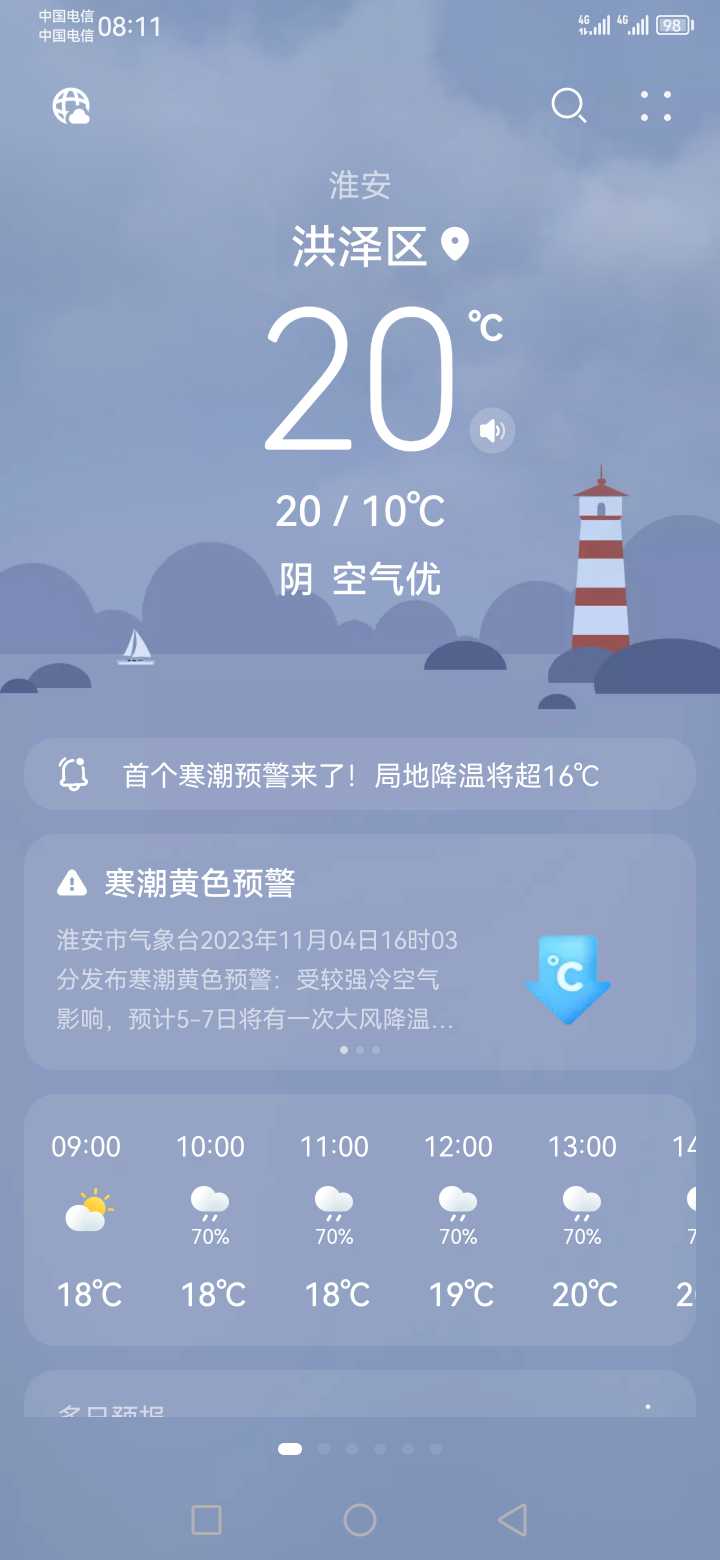Open the cold wave news banner

[x=360, y=774]
